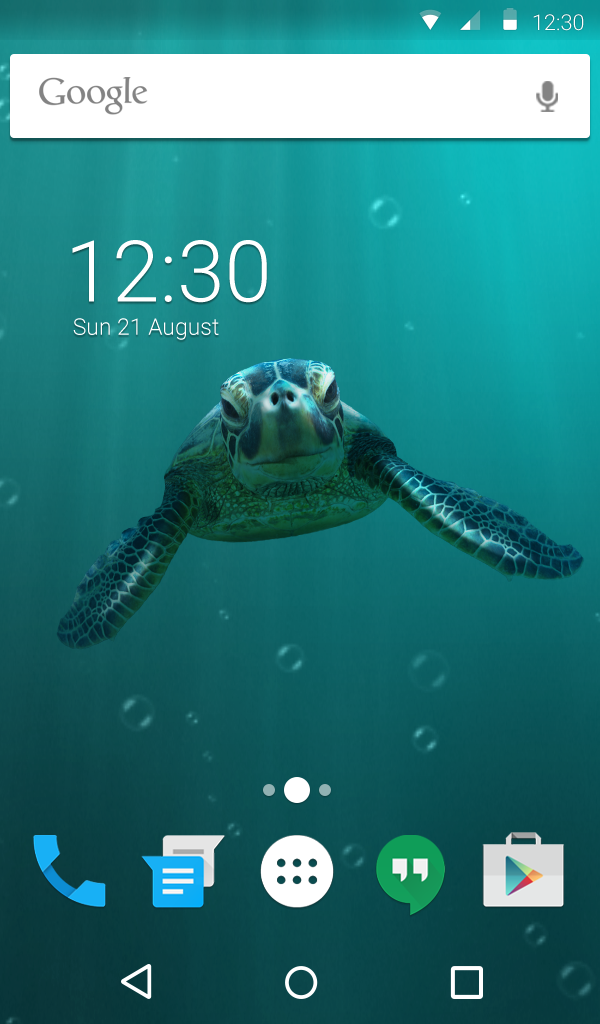Open the clock widget showing 12:30
Image resolution: width=600 pixels, height=1024 pixels.
coord(169,272)
